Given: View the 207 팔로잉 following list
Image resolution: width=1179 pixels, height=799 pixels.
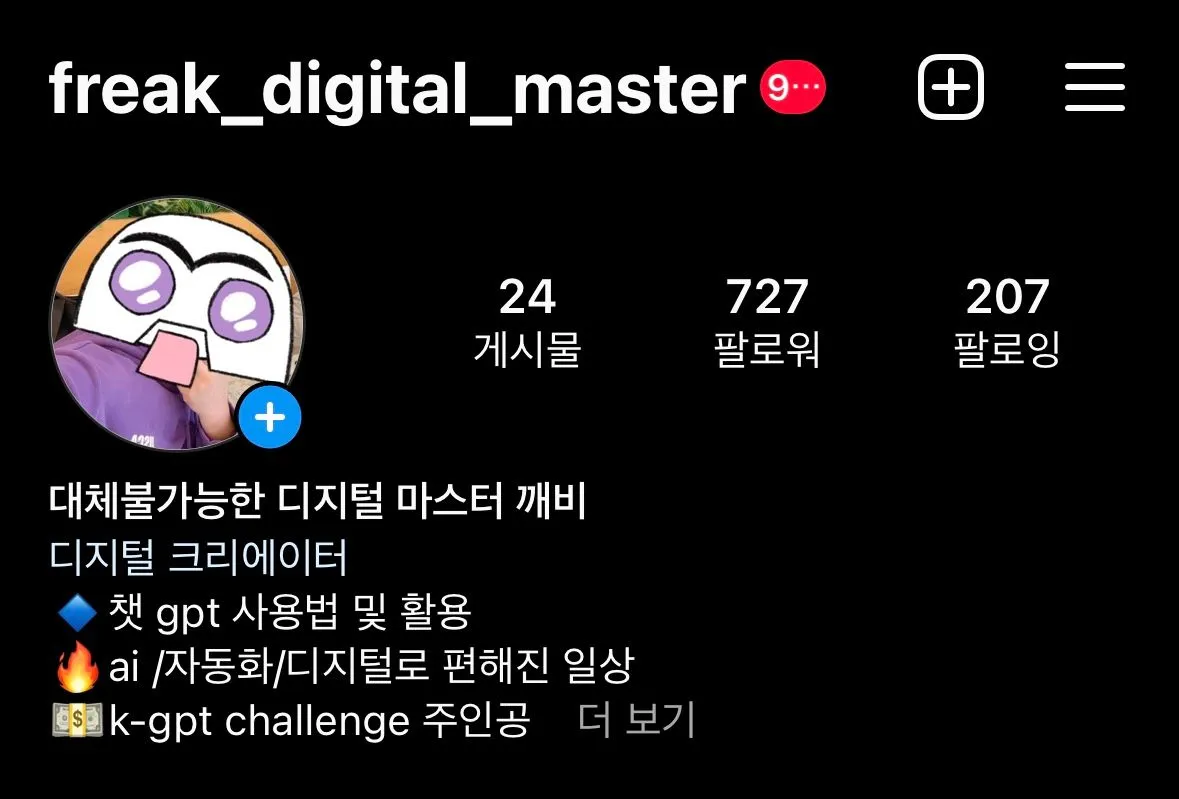Looking at the screenshot, I should coord(1007,322).
